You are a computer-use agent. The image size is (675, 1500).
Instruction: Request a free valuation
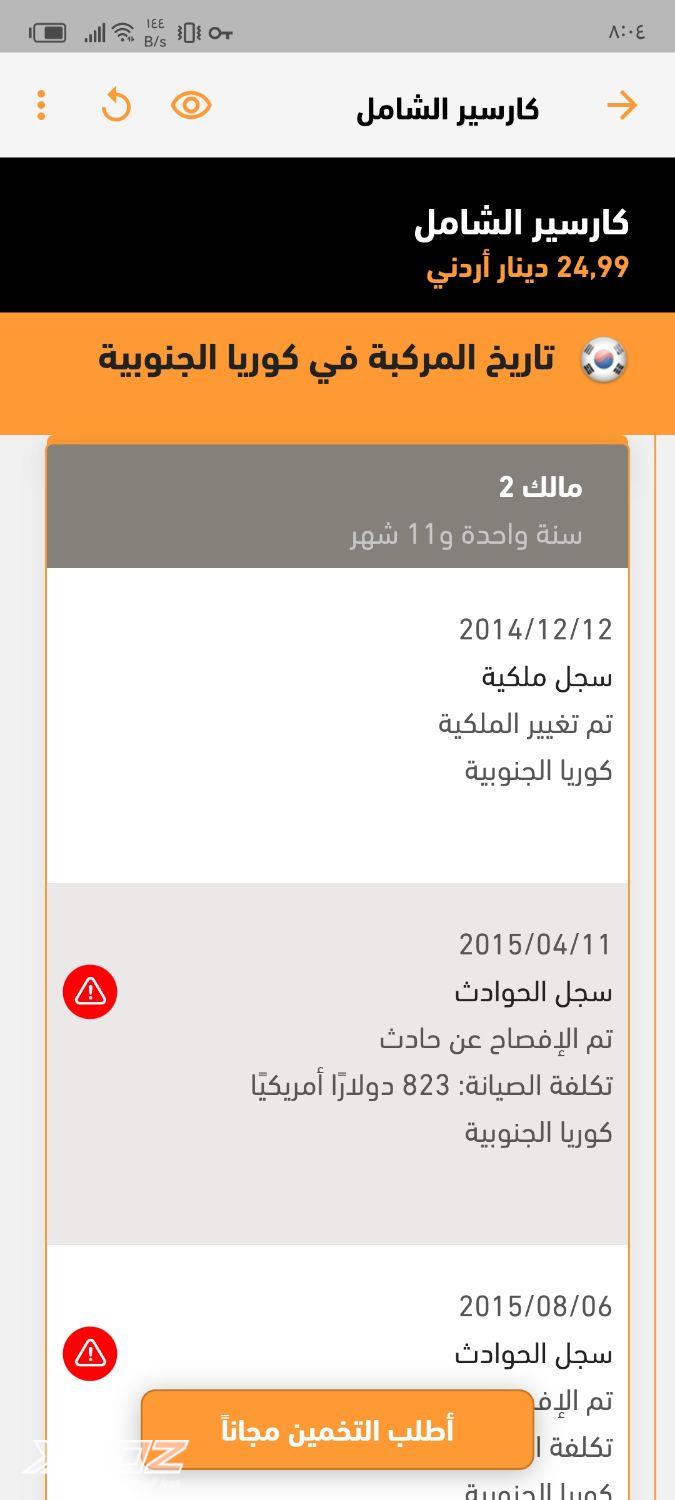337,1430
